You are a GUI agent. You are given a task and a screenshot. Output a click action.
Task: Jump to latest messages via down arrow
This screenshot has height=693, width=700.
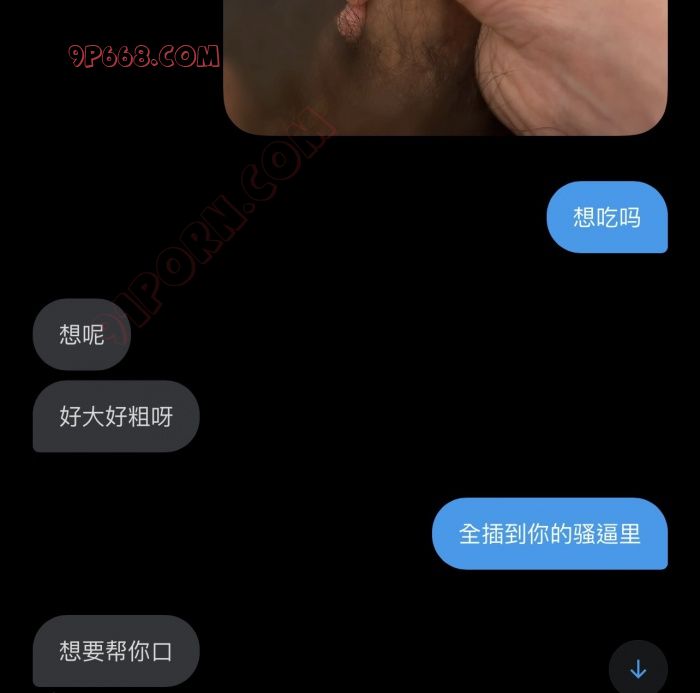(638, 668)
